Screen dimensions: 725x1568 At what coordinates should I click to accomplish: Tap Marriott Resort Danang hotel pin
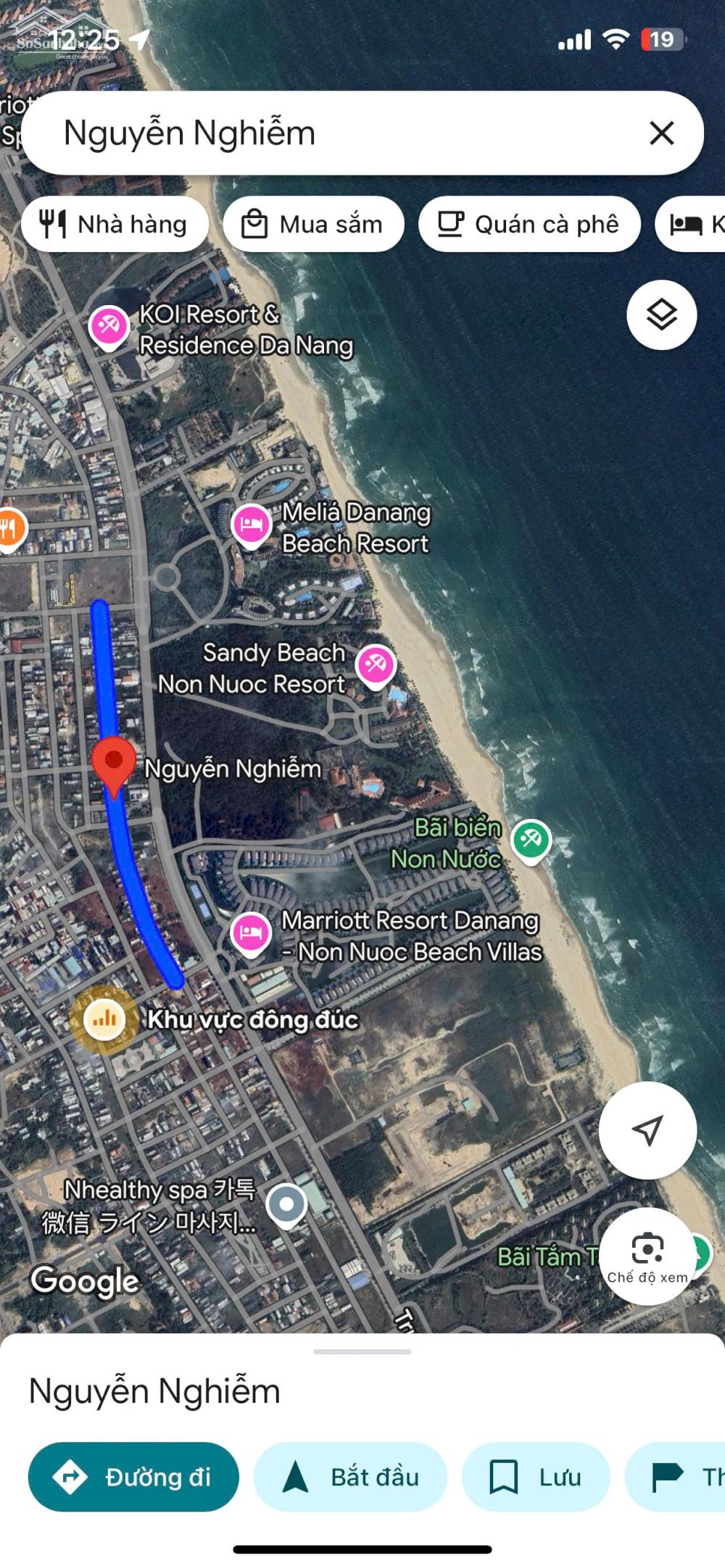click(x=251, y=934)
